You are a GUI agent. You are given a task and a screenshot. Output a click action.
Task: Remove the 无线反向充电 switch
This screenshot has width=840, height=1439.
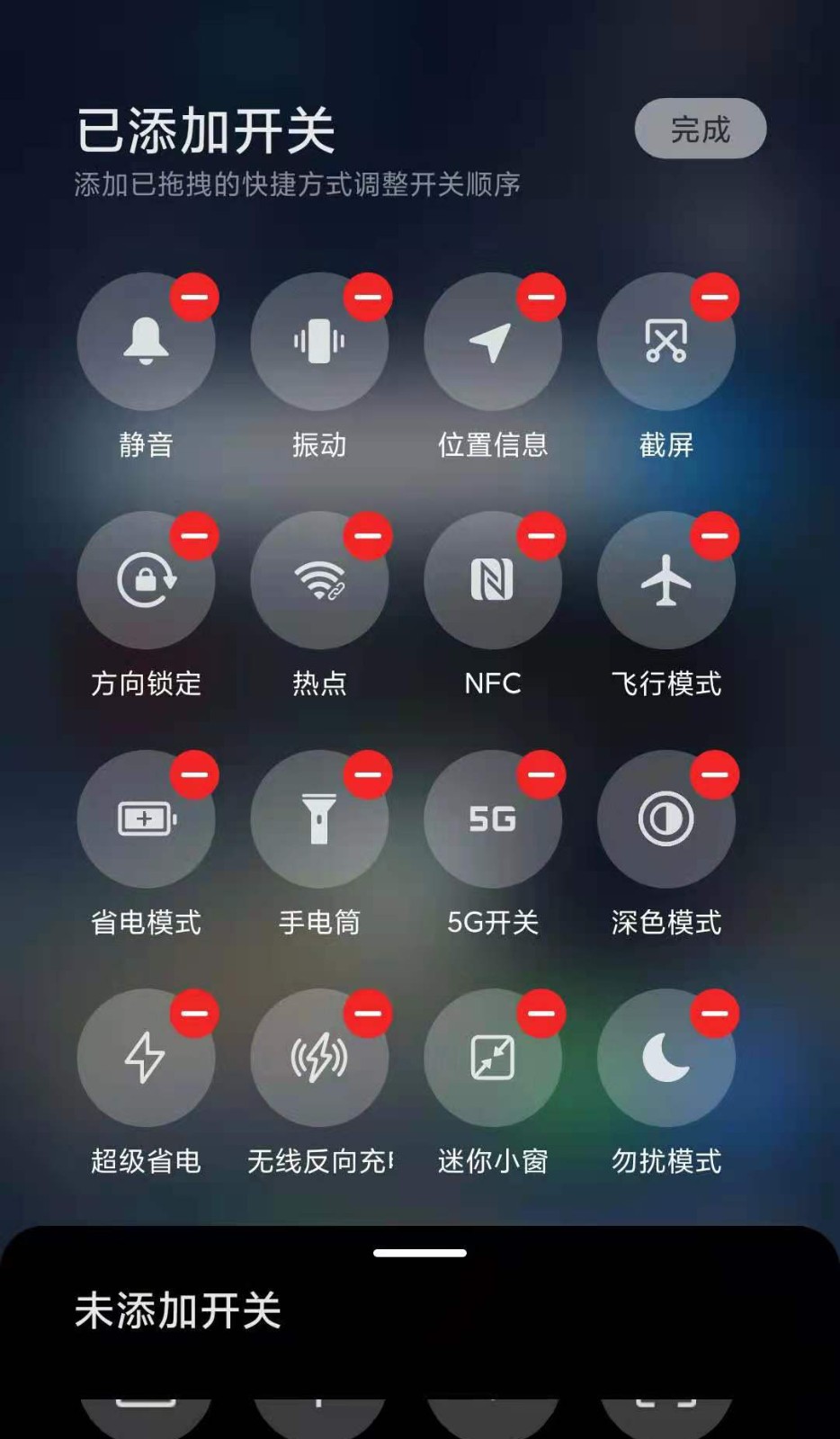pos(368,1014)
